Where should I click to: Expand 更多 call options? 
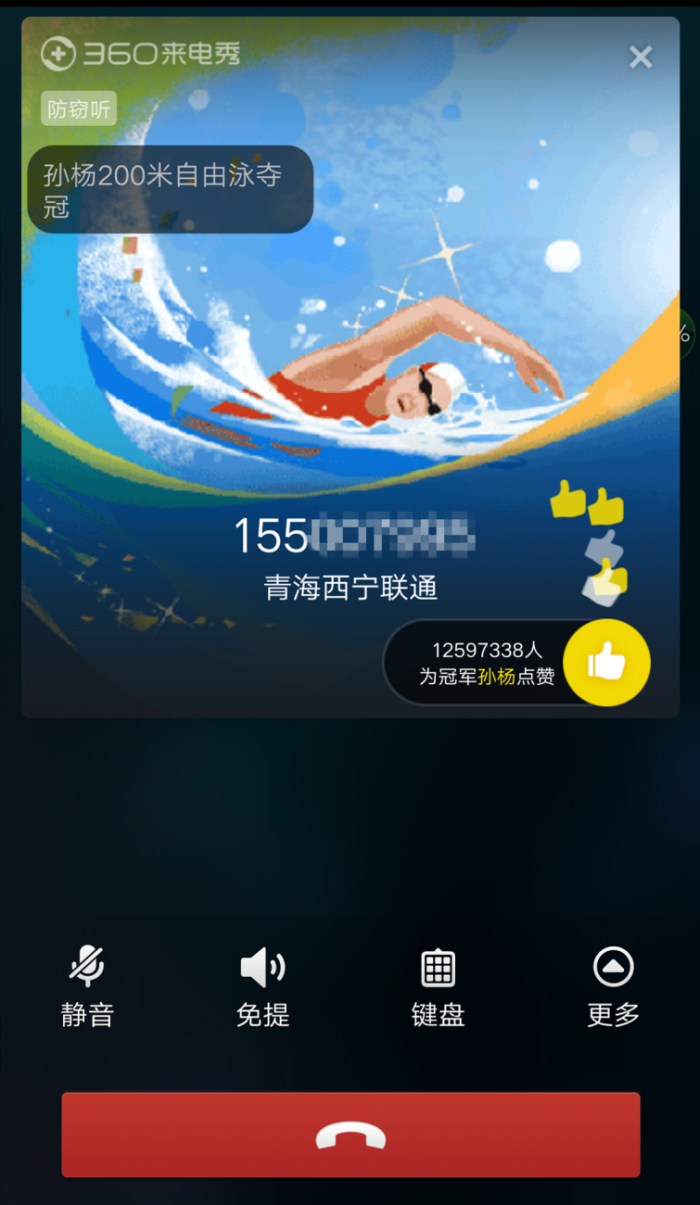pyautogui.click(x=613, y=987)
